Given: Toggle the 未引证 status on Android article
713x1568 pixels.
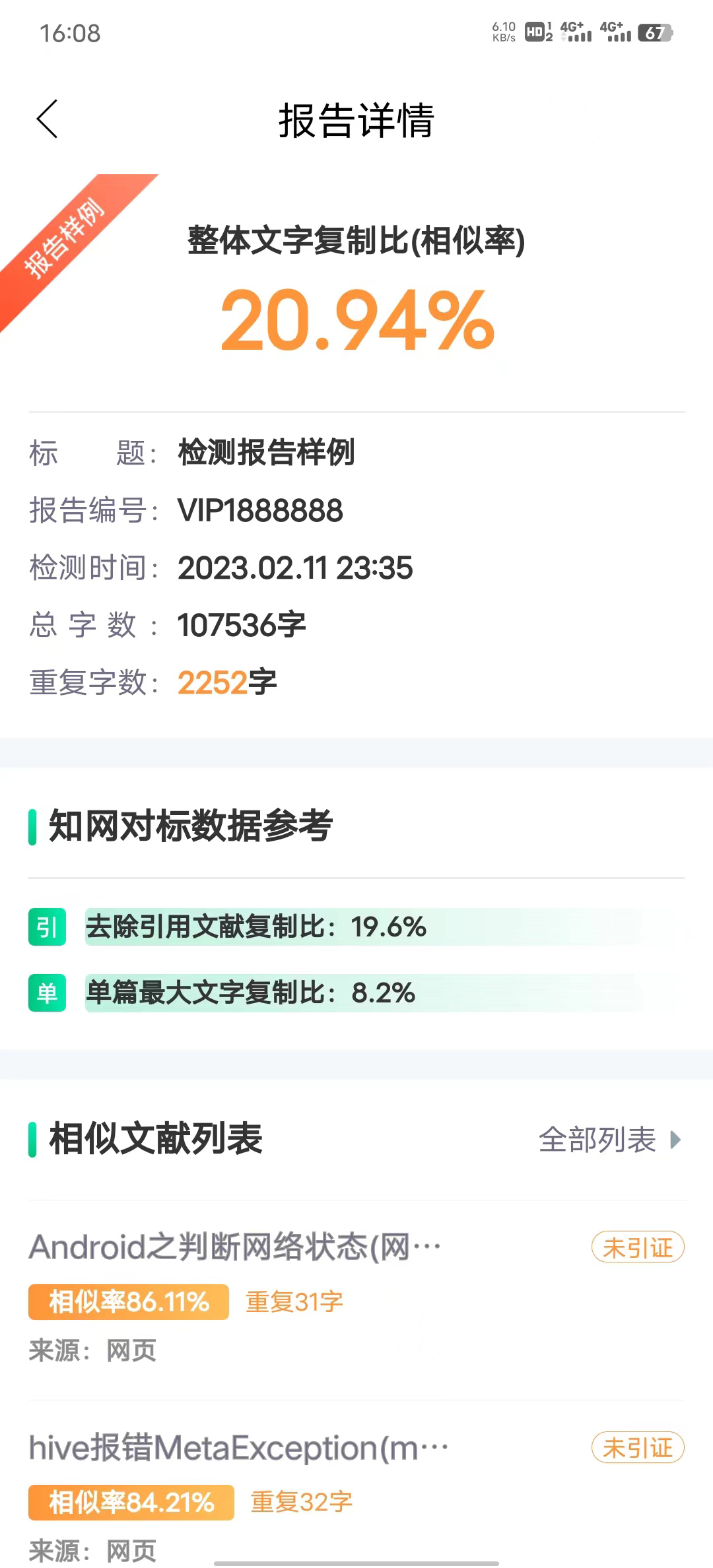Looking at the screenshot, I should pos(637,1247).
